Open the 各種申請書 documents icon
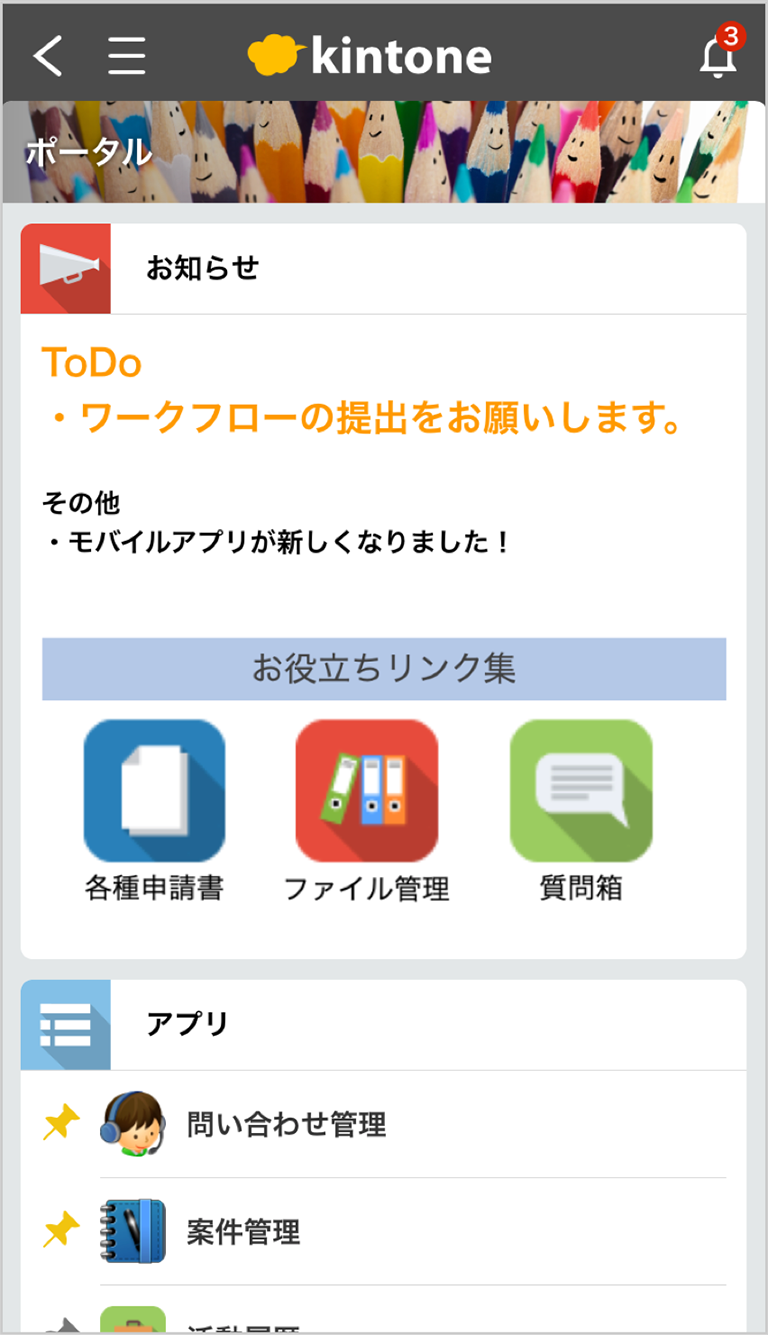The image size is (768, 1335). (x=154, y=790)
